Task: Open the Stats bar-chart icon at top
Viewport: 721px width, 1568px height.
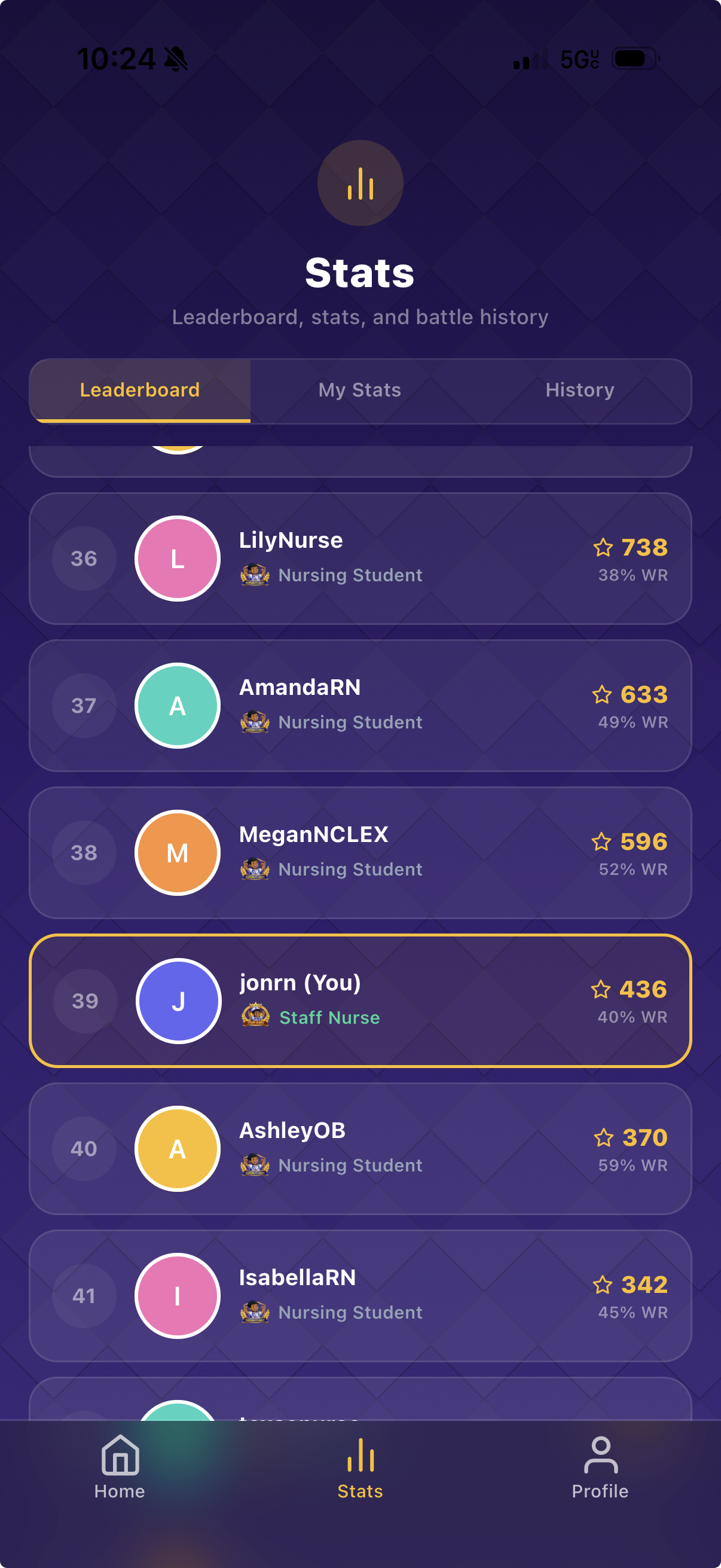Action: (360, 183)
